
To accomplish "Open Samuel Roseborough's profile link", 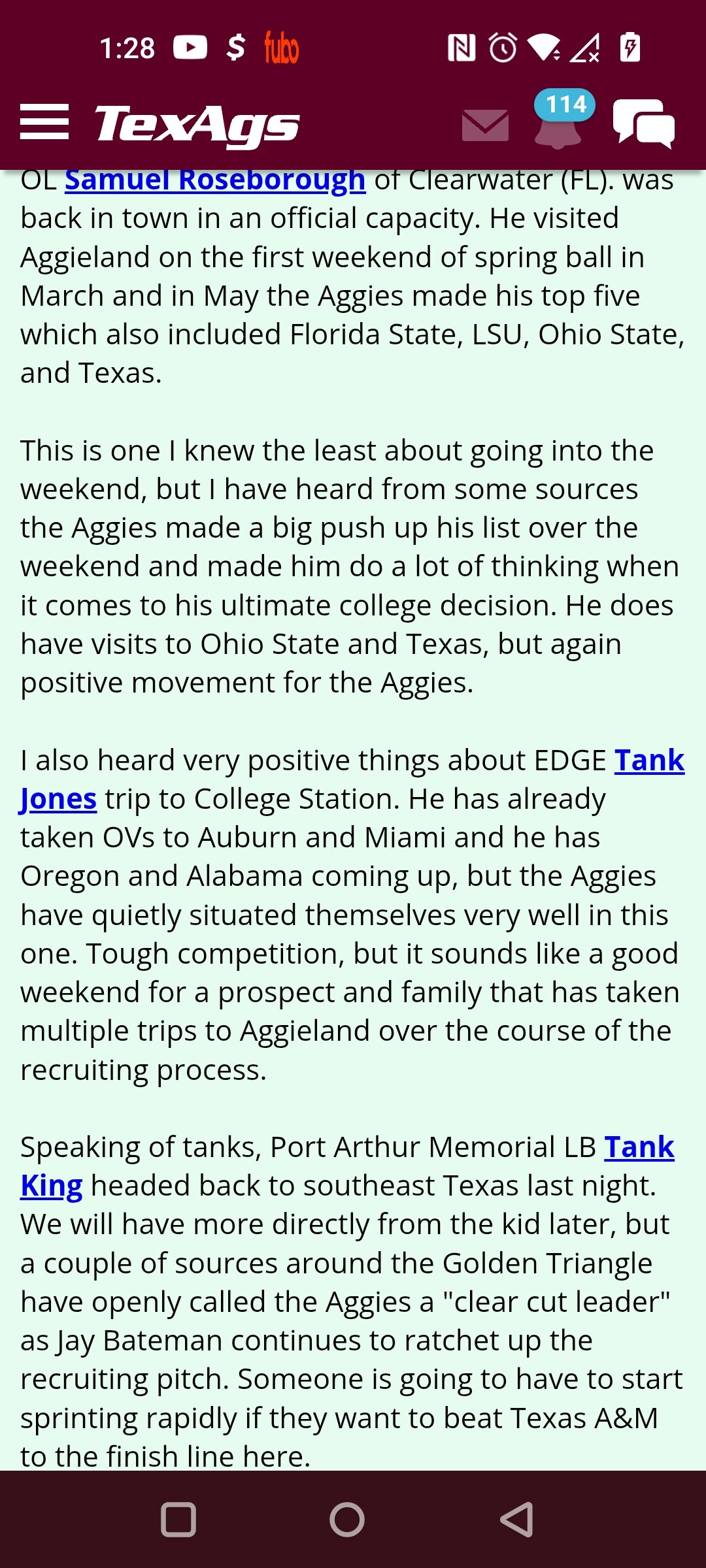I will [215, 180].
